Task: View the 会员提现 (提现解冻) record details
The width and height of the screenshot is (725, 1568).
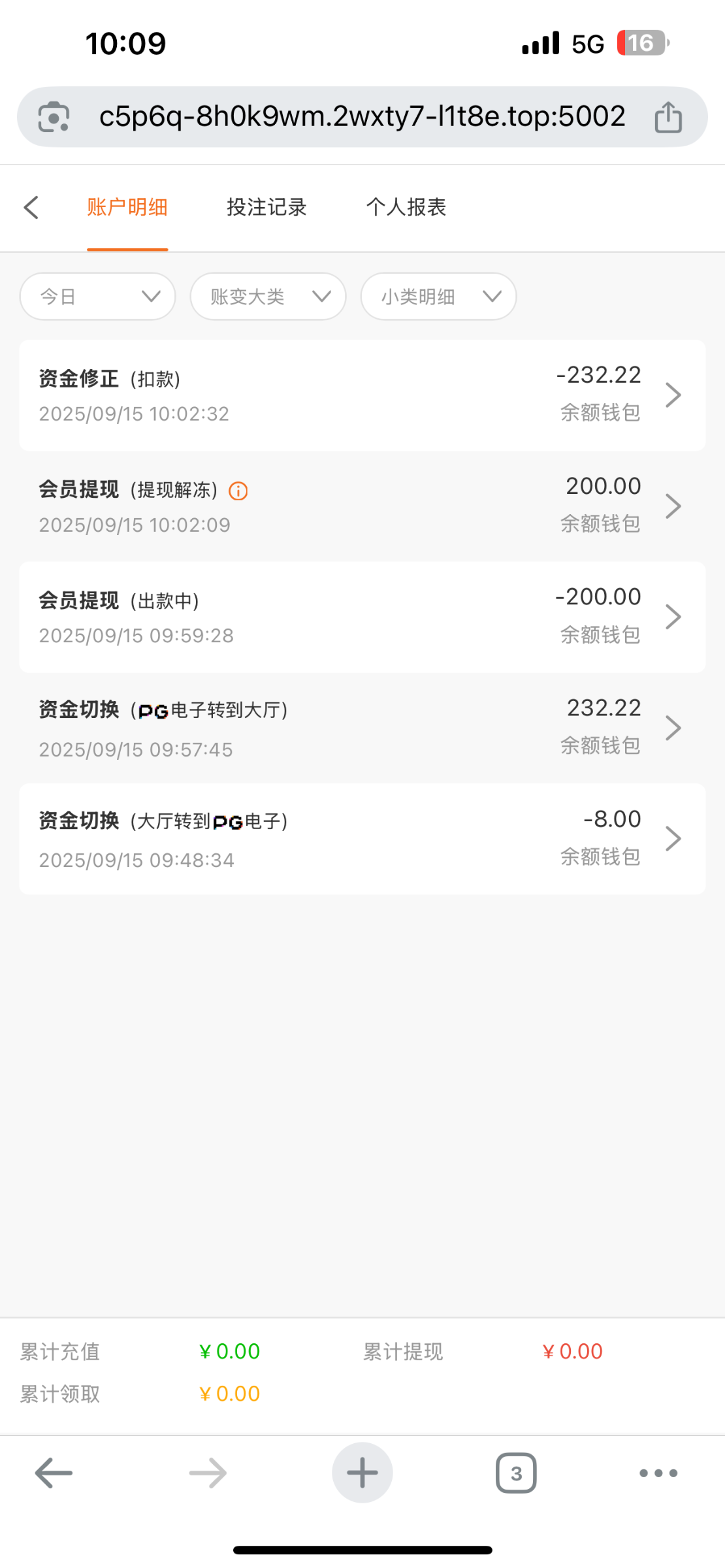Action: pyautogui.click(x=362, y=506)
